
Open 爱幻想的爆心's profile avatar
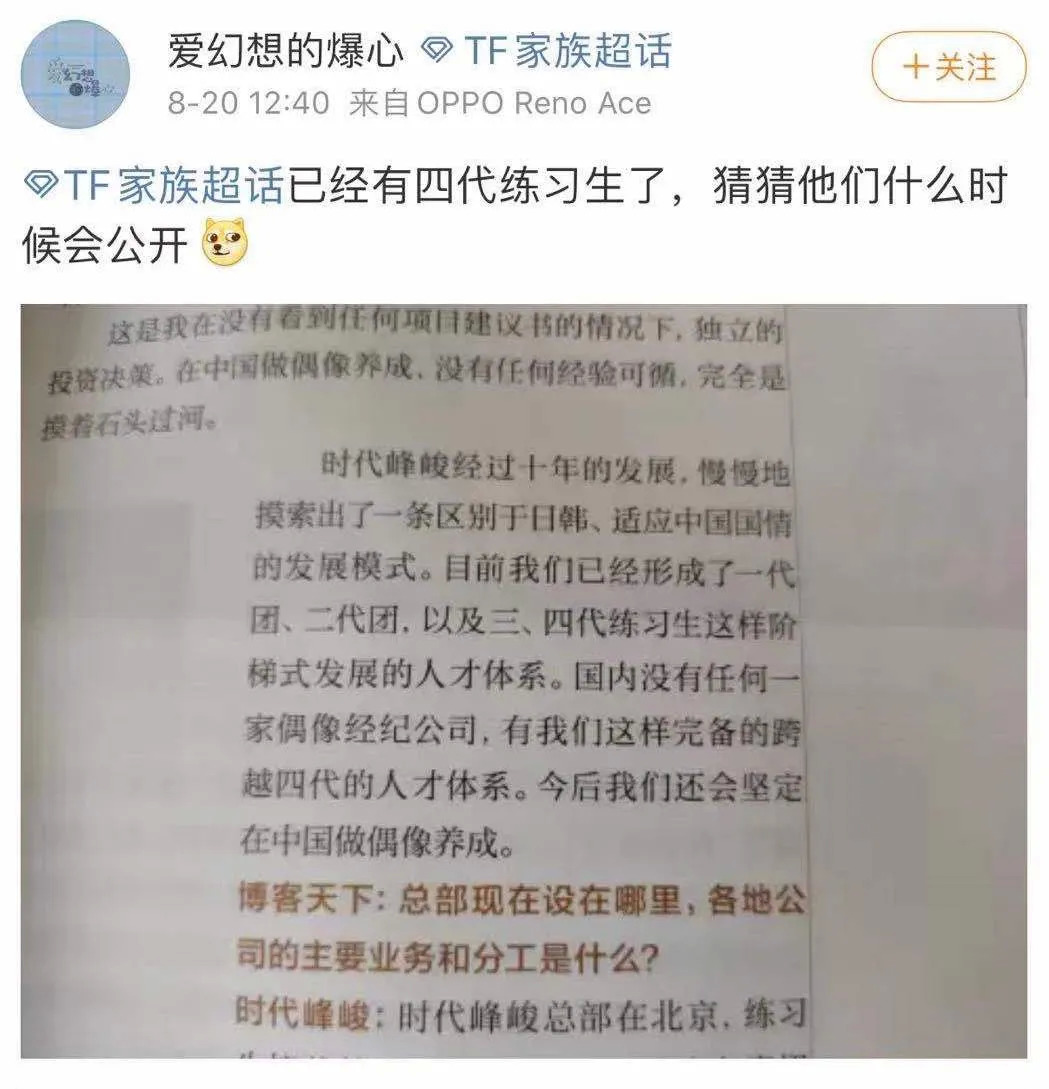(x=75, y=75)
